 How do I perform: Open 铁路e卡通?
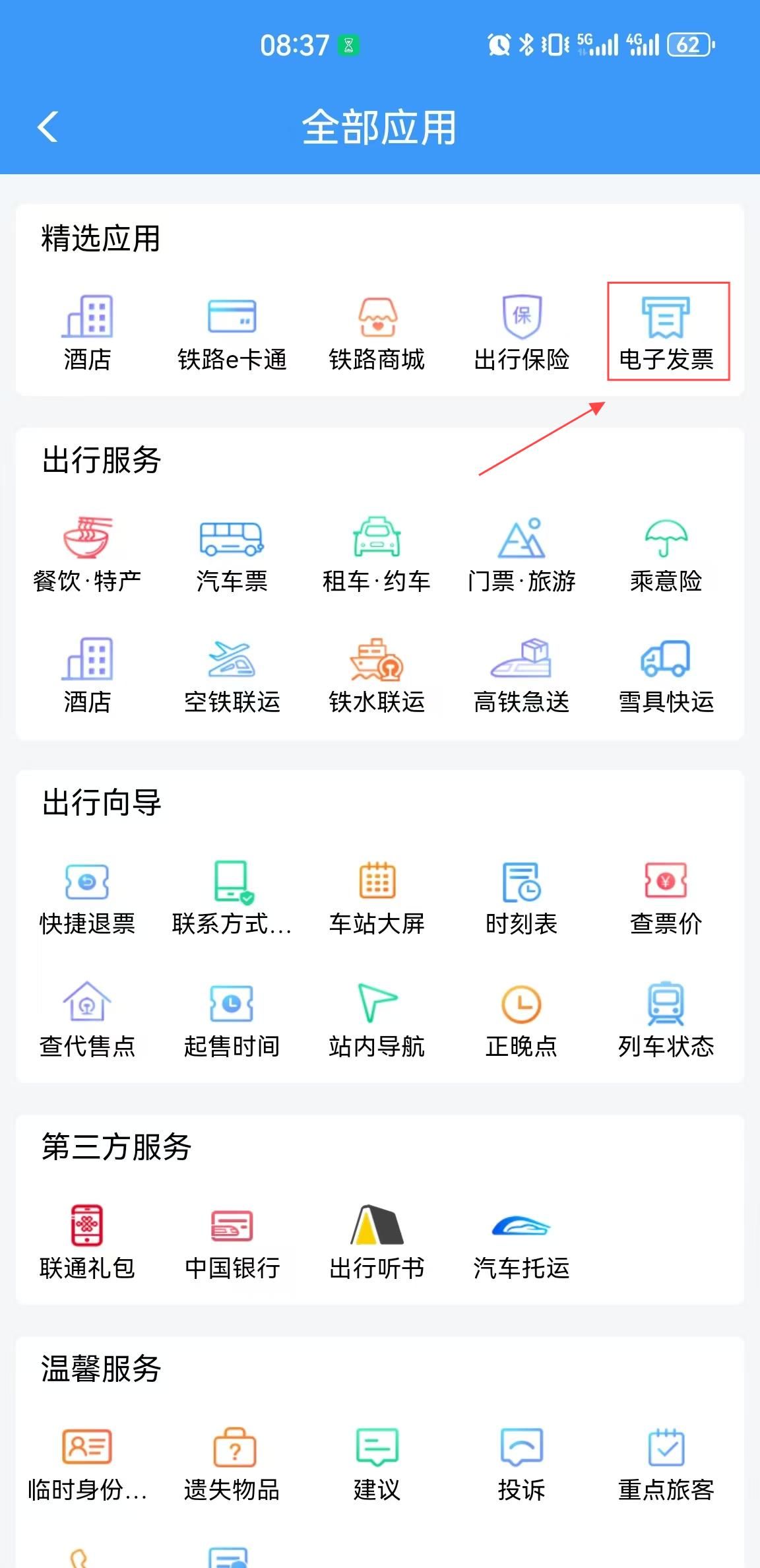[x=232, y=332]
